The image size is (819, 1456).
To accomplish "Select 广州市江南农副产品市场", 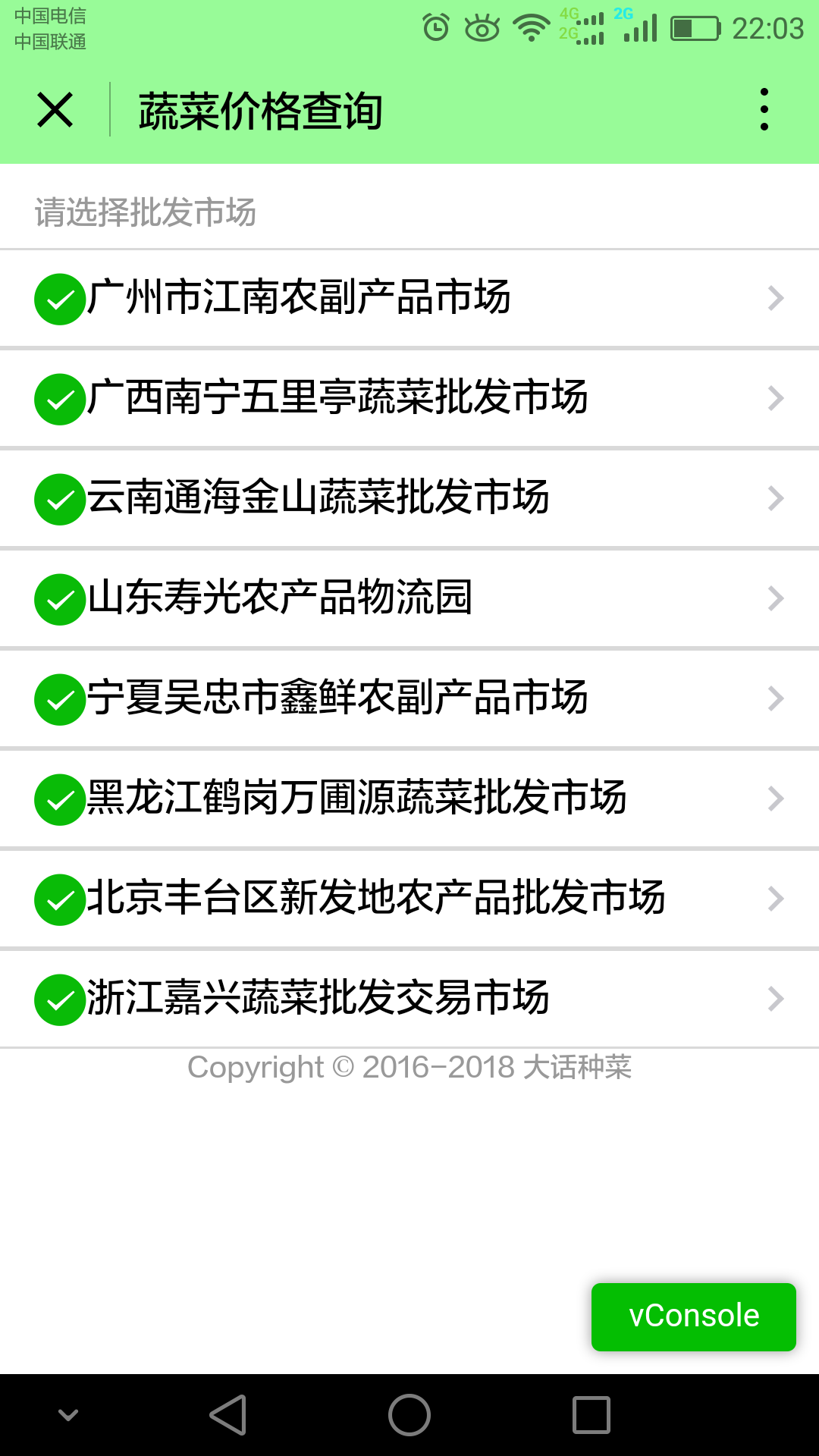I will 409,299.
